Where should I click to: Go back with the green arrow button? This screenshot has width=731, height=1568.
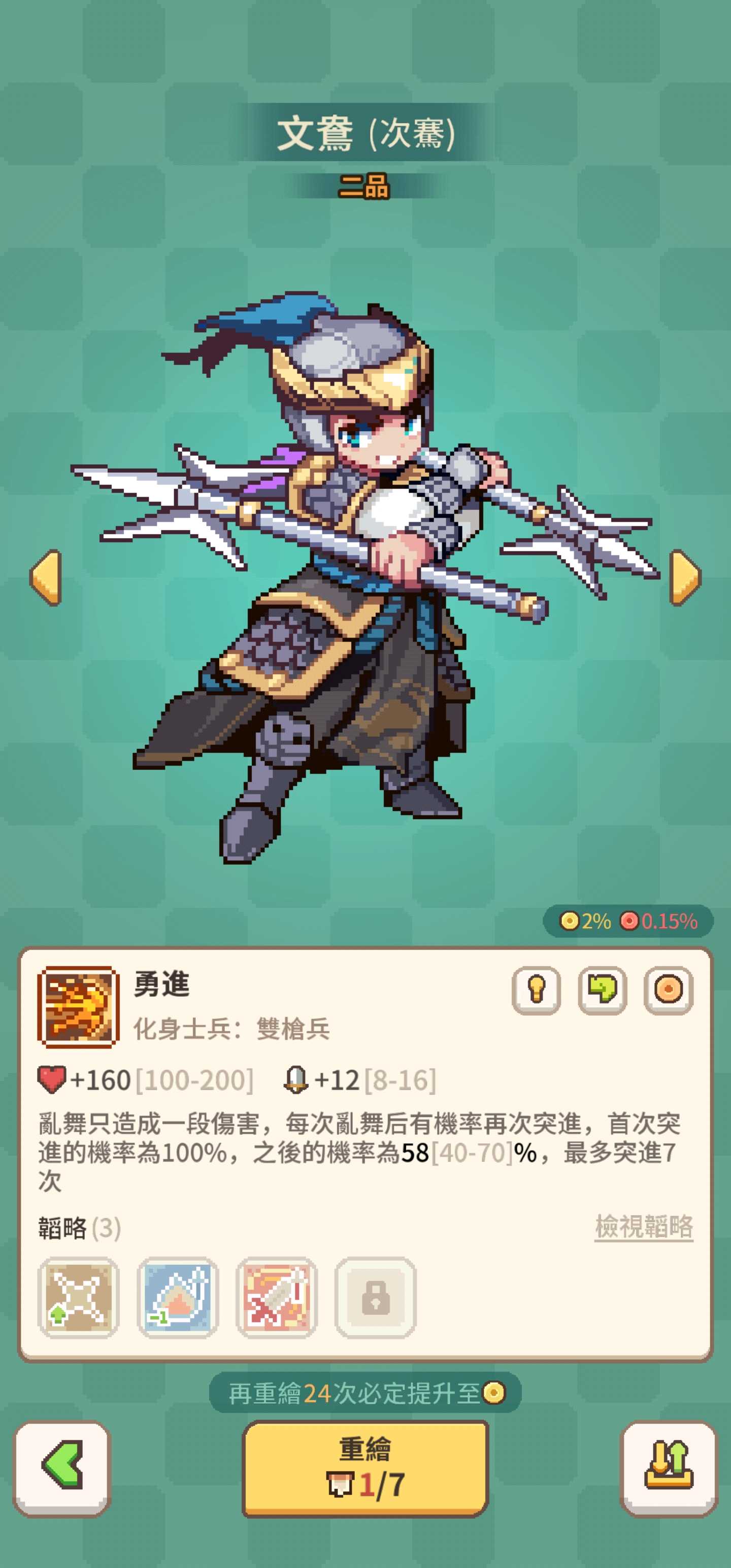click(62, 1467)
